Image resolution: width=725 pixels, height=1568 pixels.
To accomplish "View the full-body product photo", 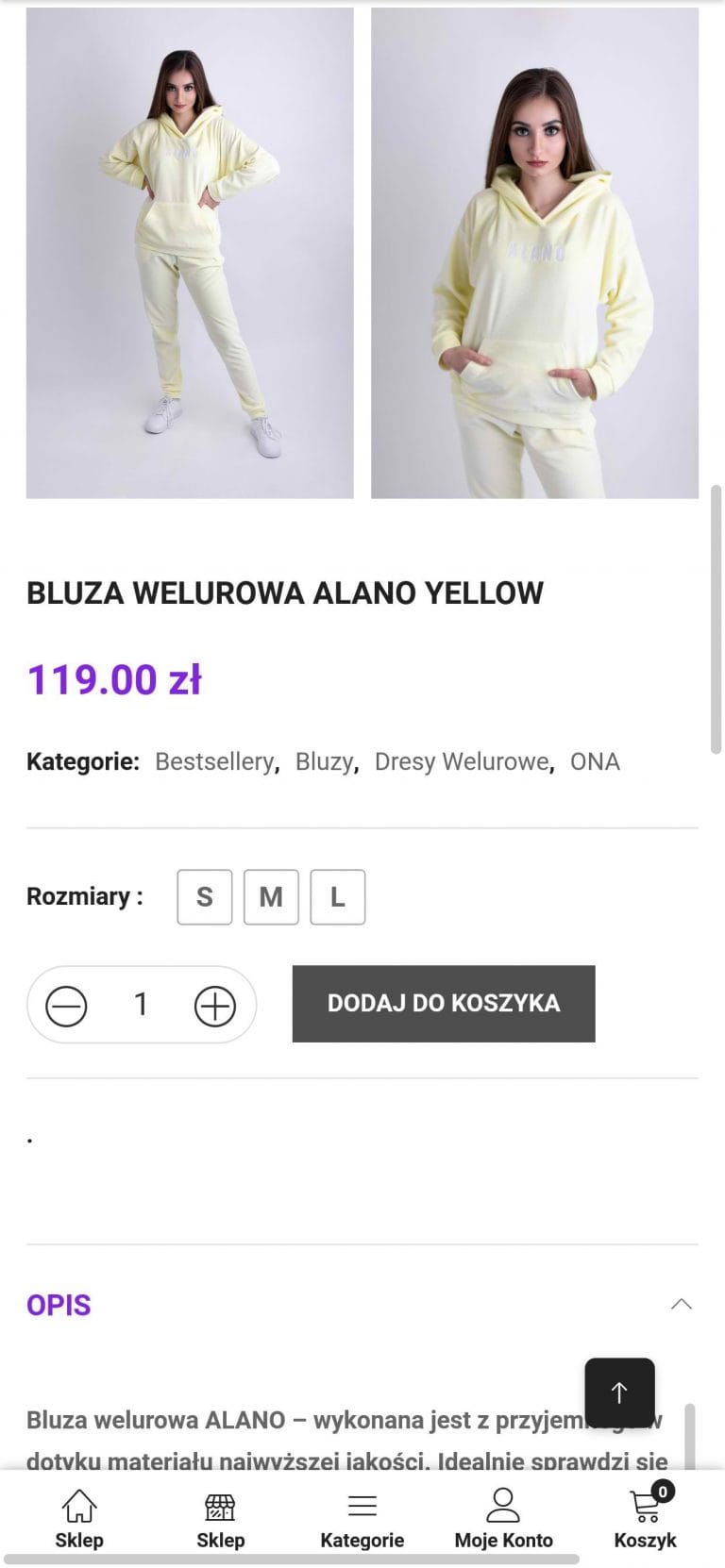I will 190,253.
